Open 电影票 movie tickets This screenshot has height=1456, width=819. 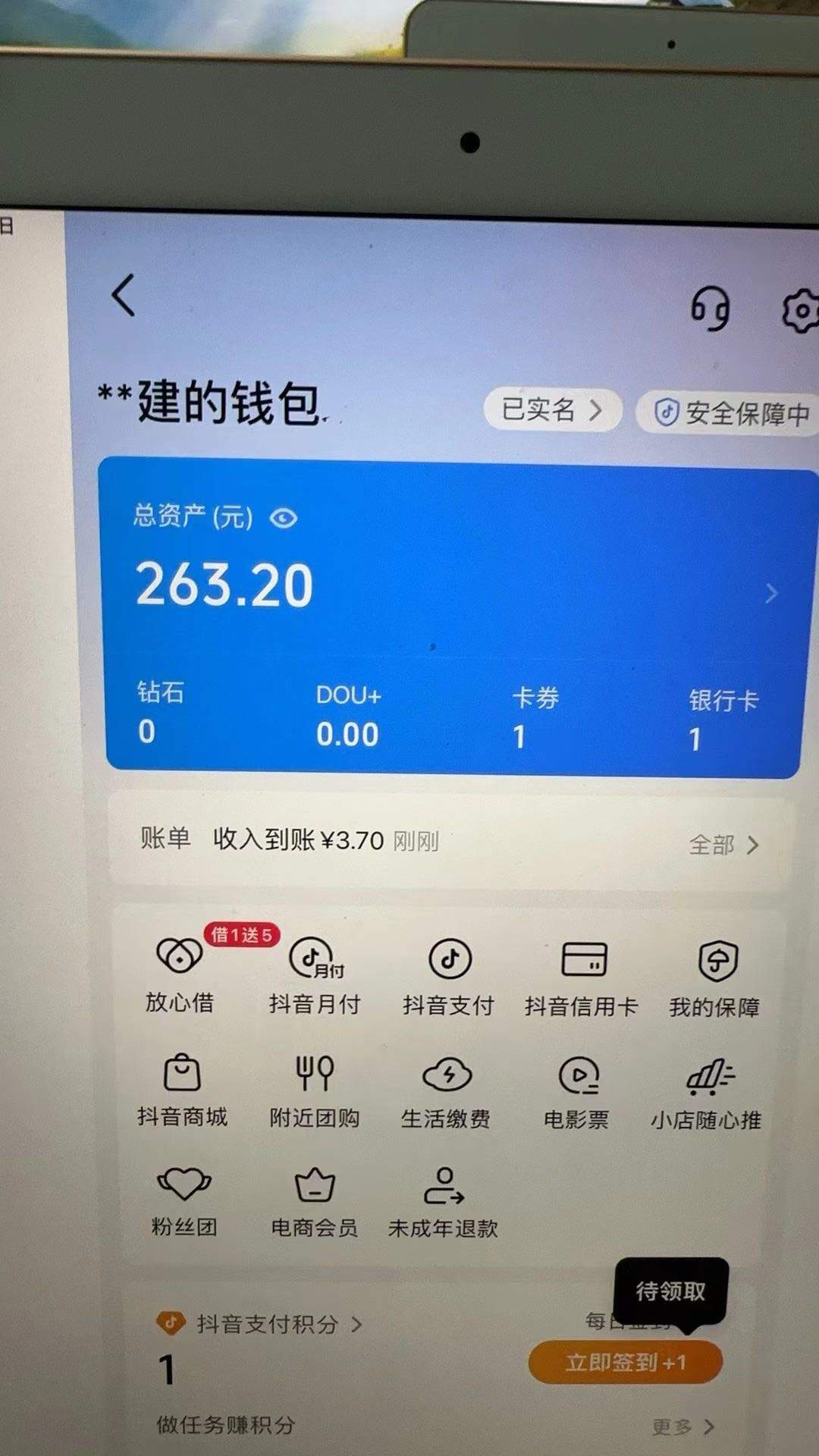pyautogui.click(x=577, y=1094)
